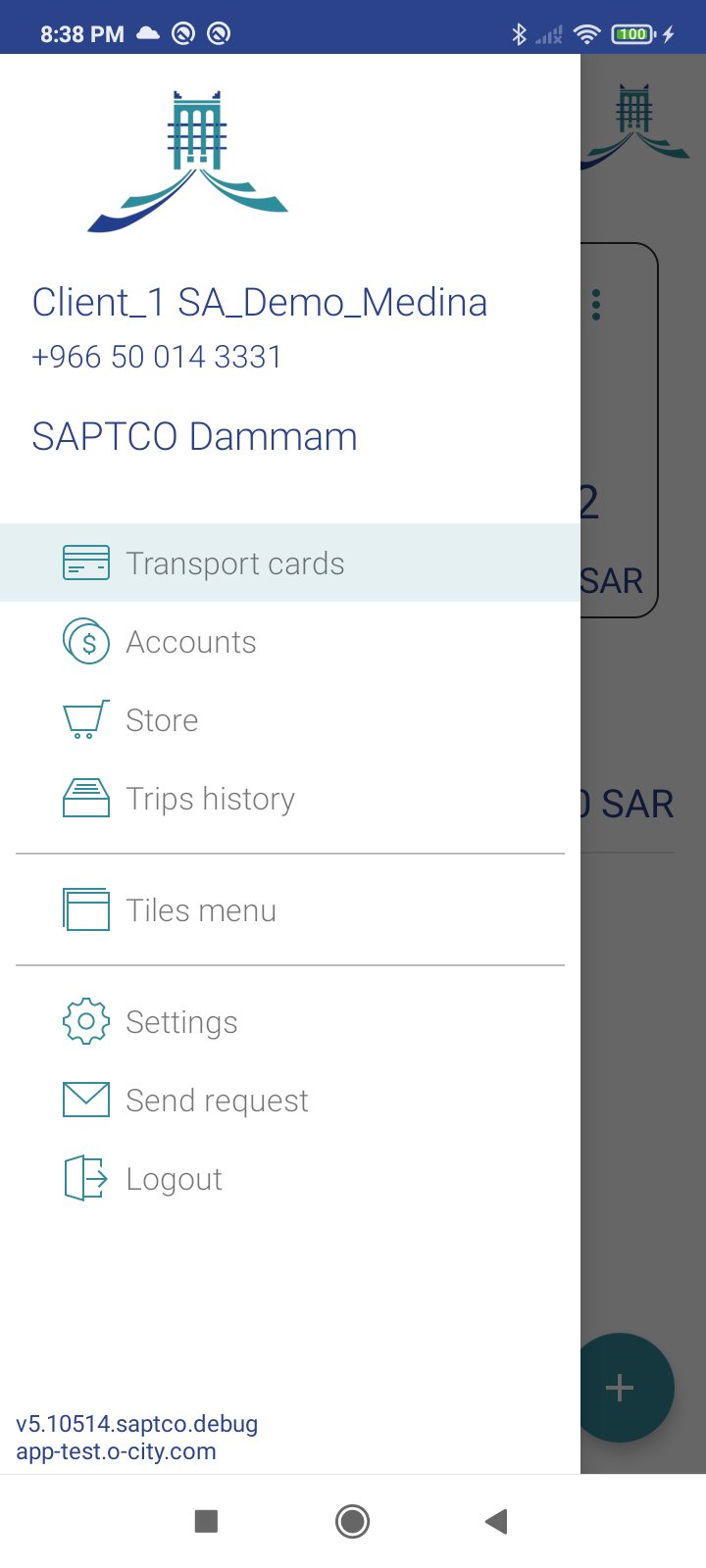Tap the system home button
This screenshot has width=706, height=1568.
click(353, 1521)
